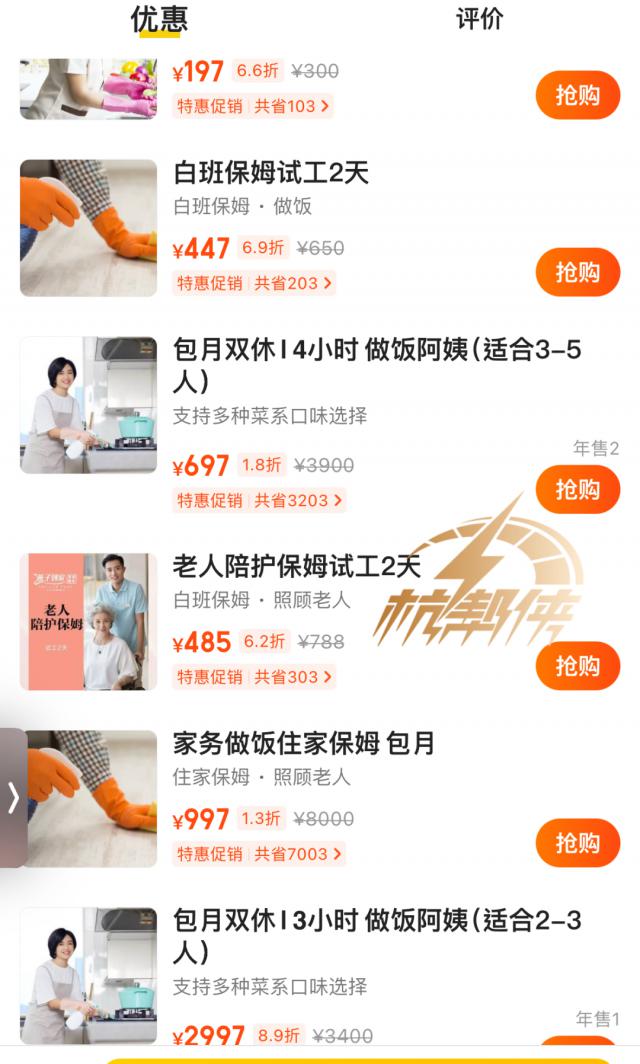Tap 抢购 for 白班保姆试工2天
This screenshot has width=640, height=1064.
pyautogui.click(x=578, y=272)
